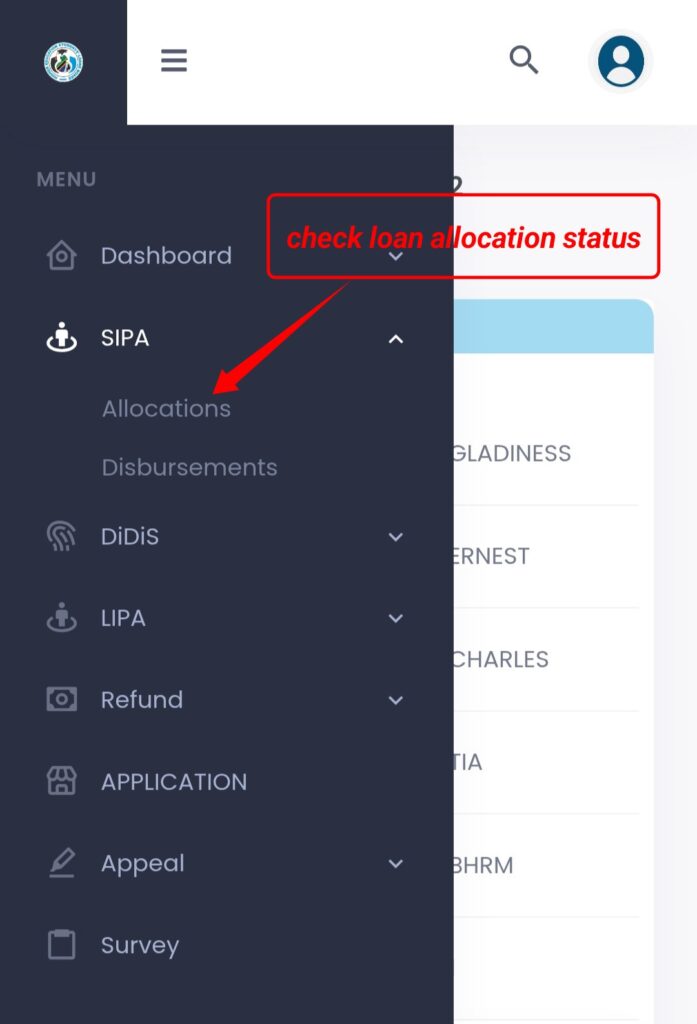Collapse the SIPA menu section

click(x=395, y=339)
